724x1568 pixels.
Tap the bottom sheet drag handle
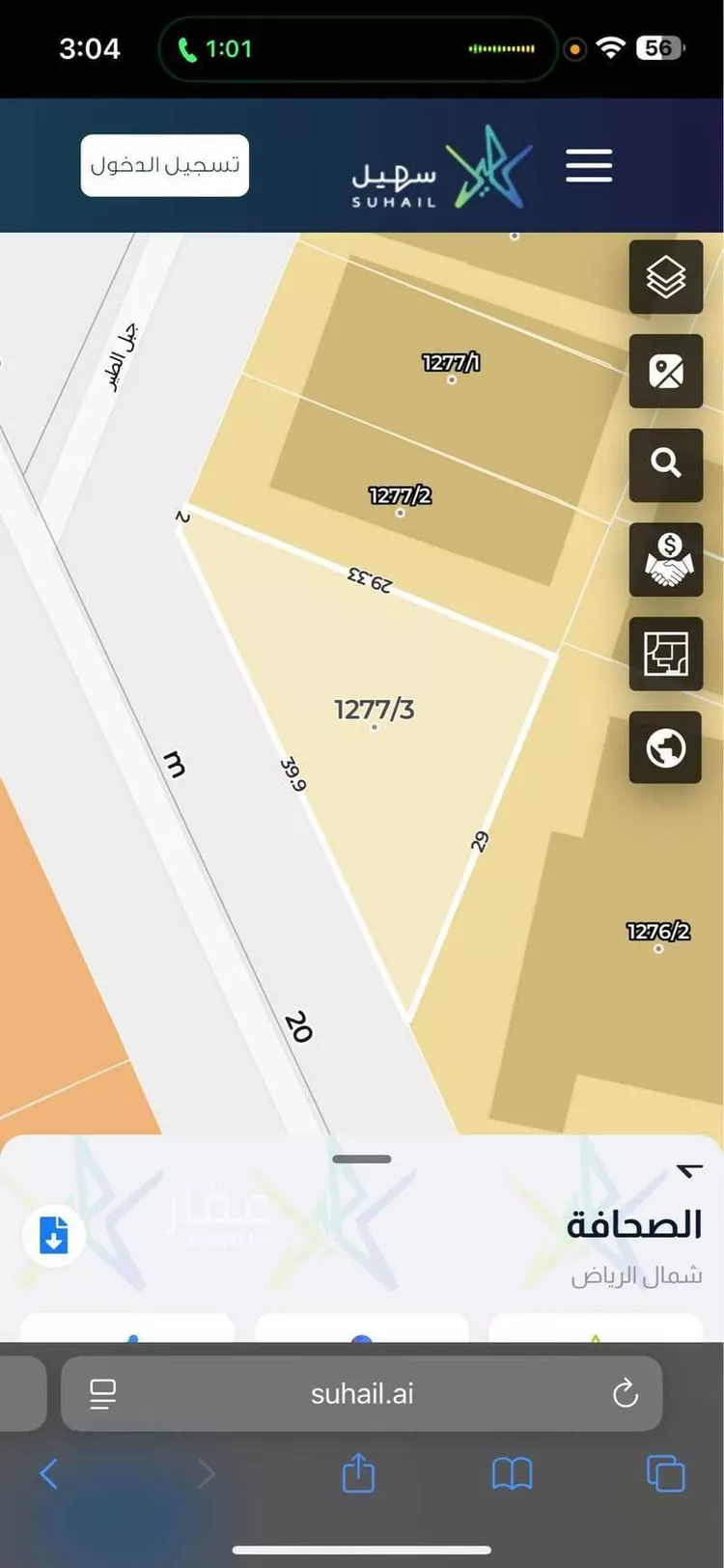(362, 1159)
